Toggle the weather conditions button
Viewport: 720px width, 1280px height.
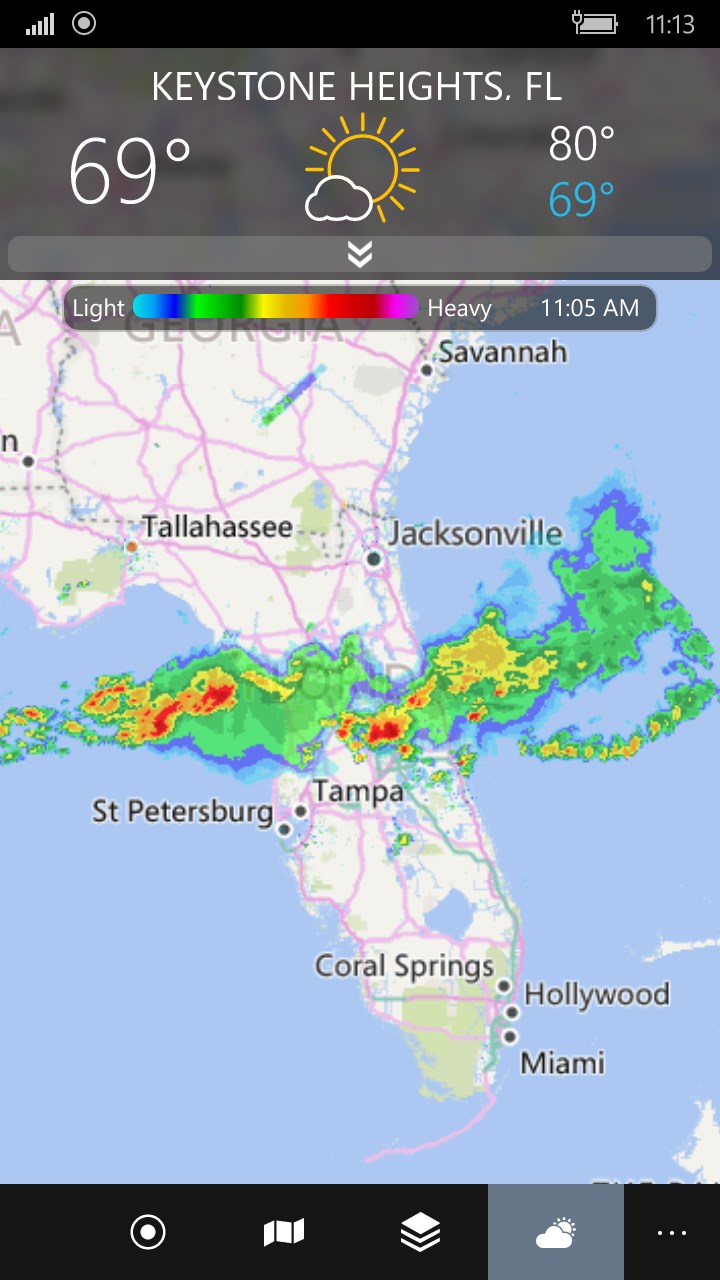(x=556, y=1232)
